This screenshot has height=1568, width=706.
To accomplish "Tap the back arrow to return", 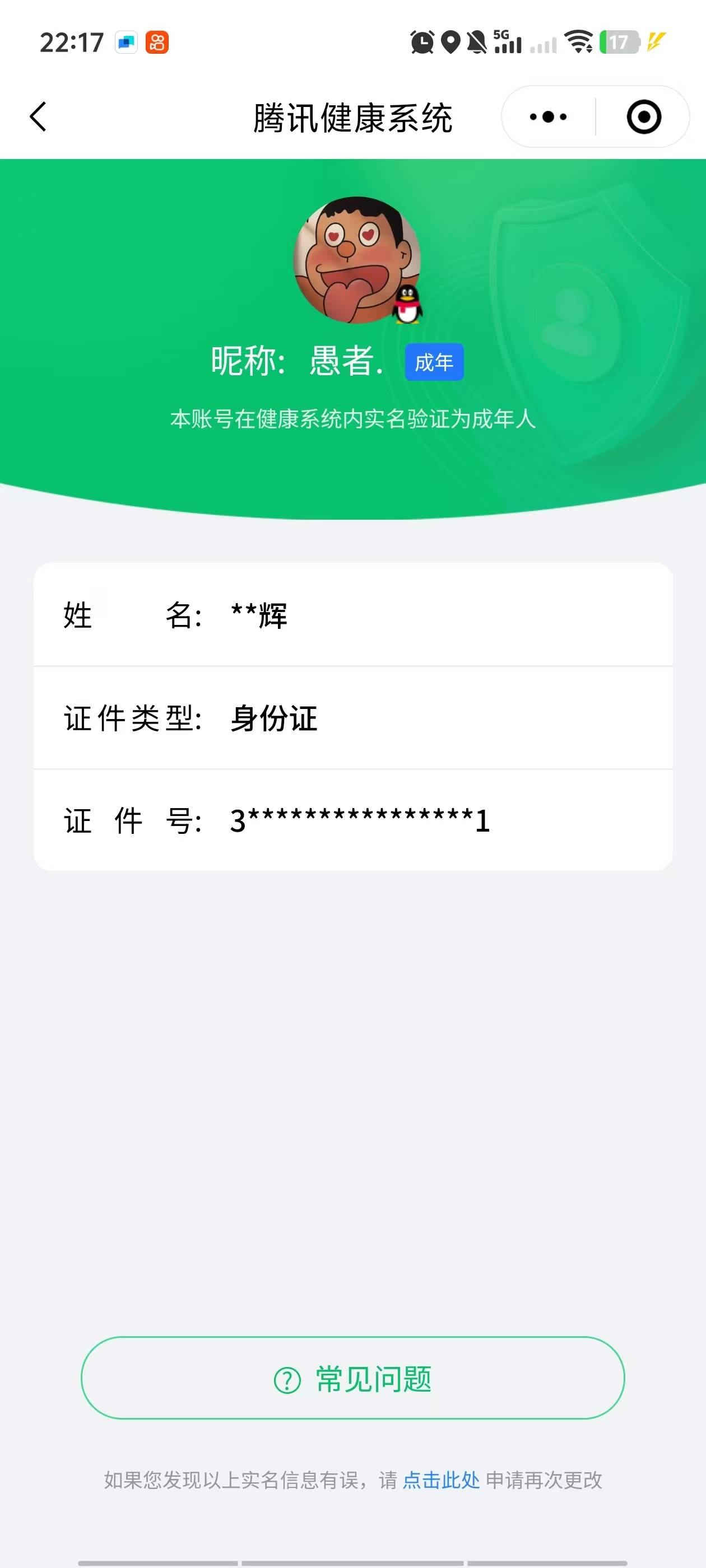I will (x=38, y=116).
